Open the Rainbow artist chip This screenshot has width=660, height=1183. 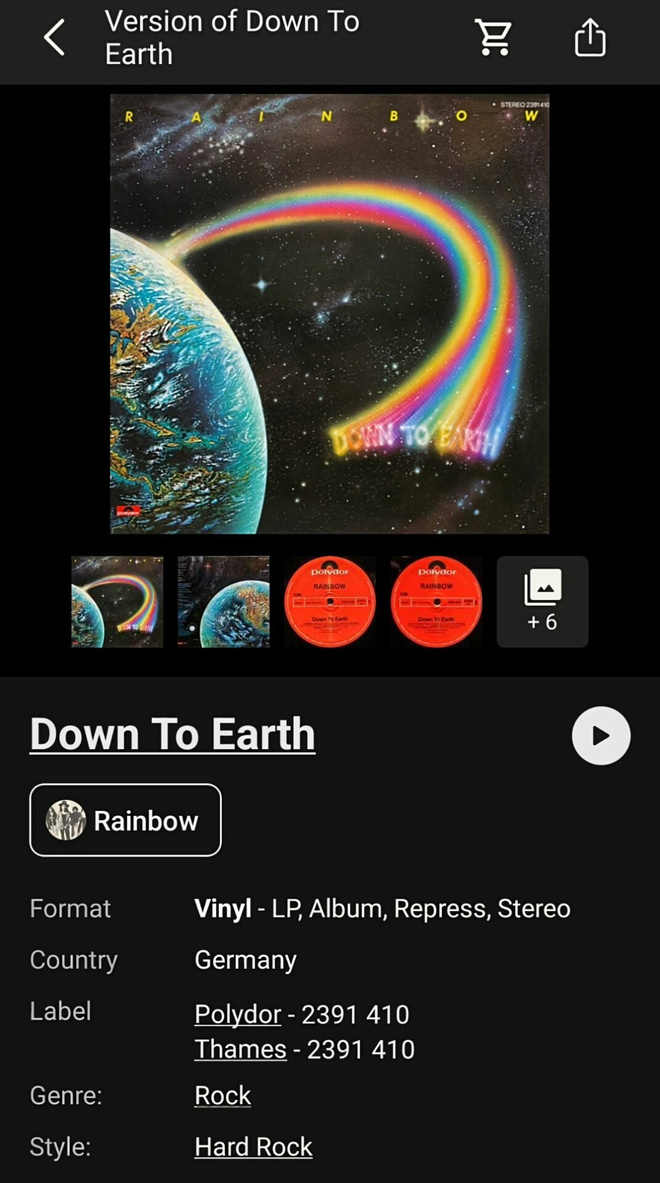[x=125, y=820]
